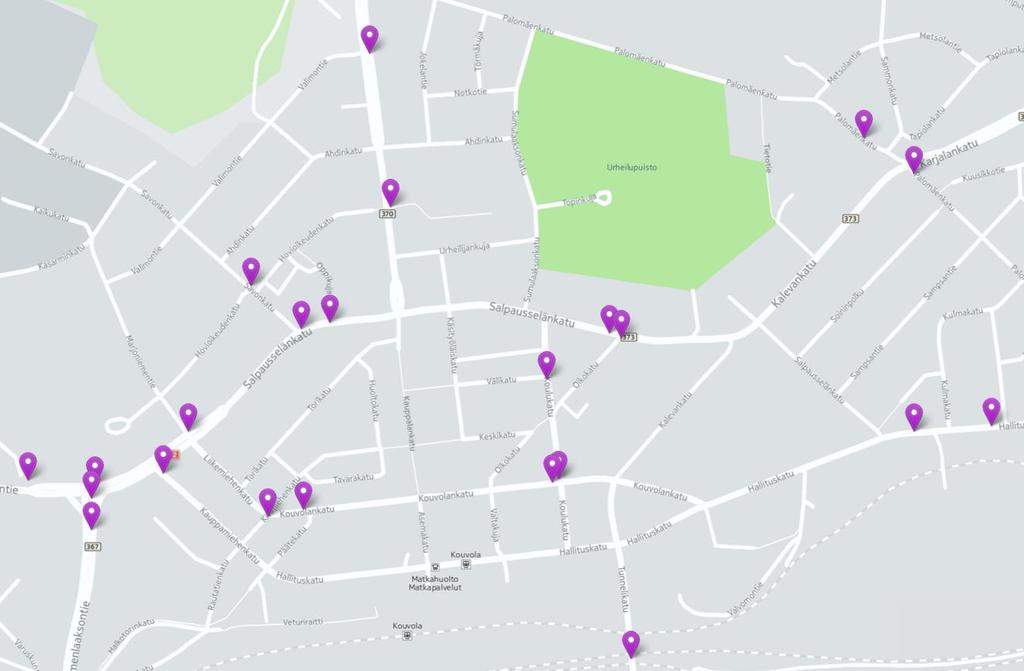1024x671 pixels.
Task: Select the pin on Koulukatu near Välikatu
Action: (x=546, y=363)
